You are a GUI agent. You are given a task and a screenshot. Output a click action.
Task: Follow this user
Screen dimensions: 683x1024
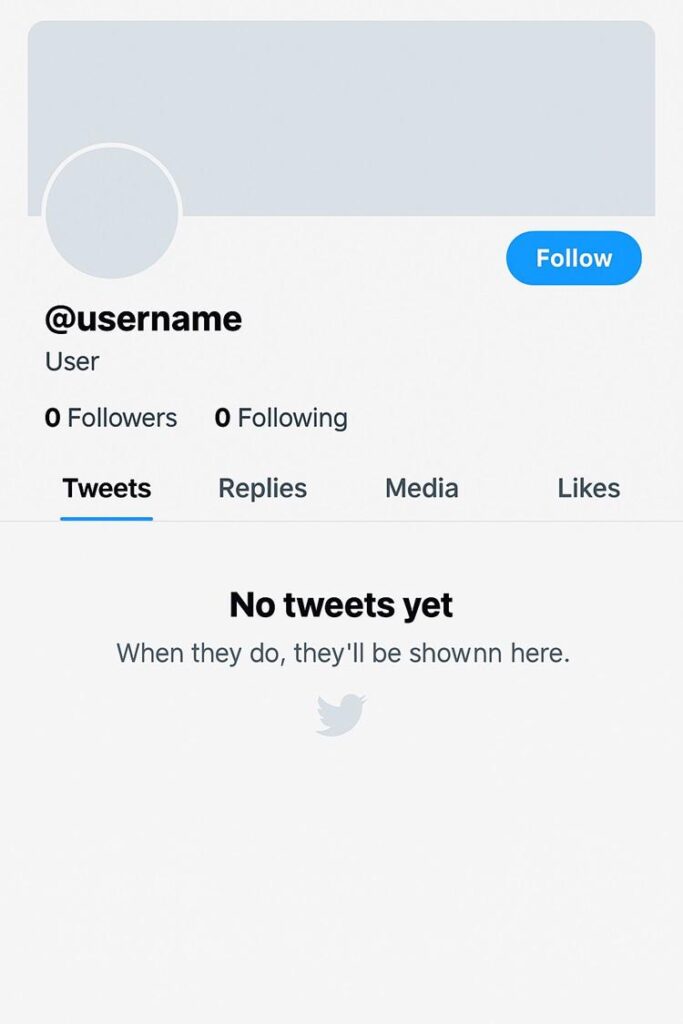(573, 258)
